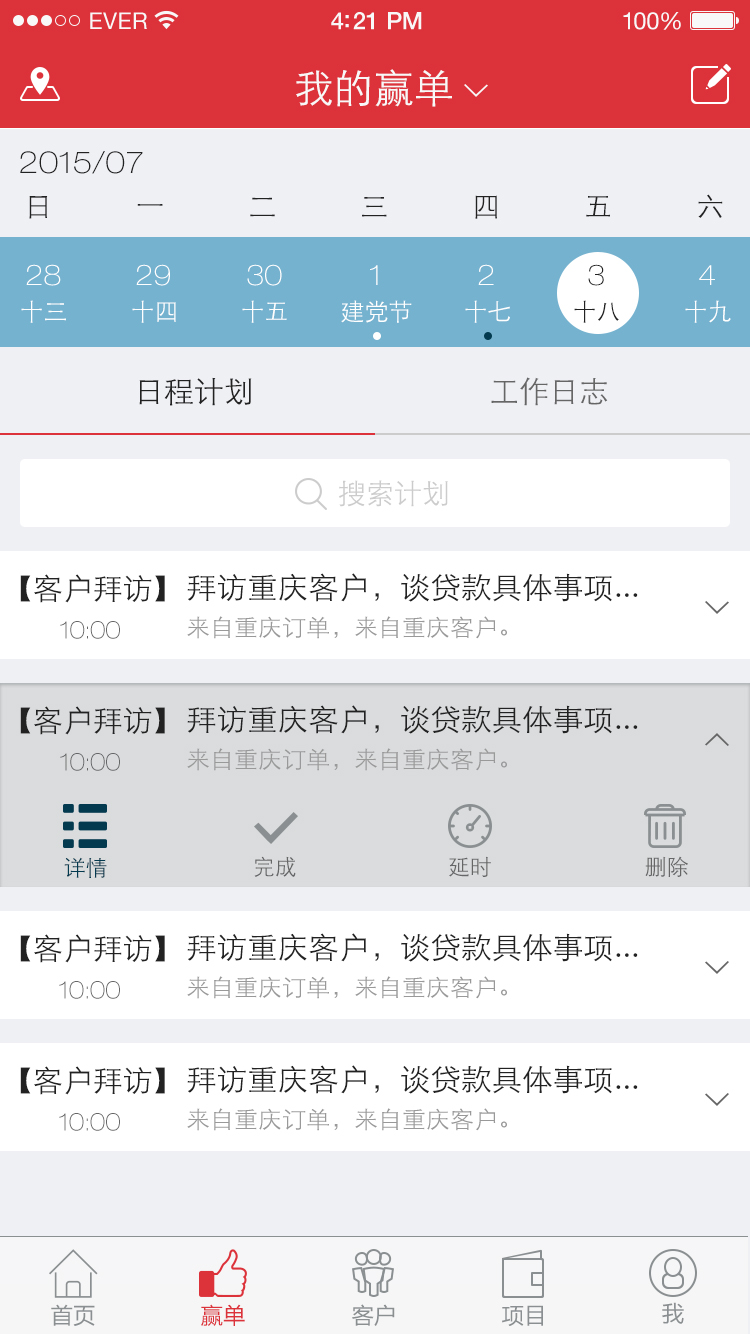This screenshot has width=750, height=1334.
Task: Open the 客户 tab
Action: tap(373, 1288)
